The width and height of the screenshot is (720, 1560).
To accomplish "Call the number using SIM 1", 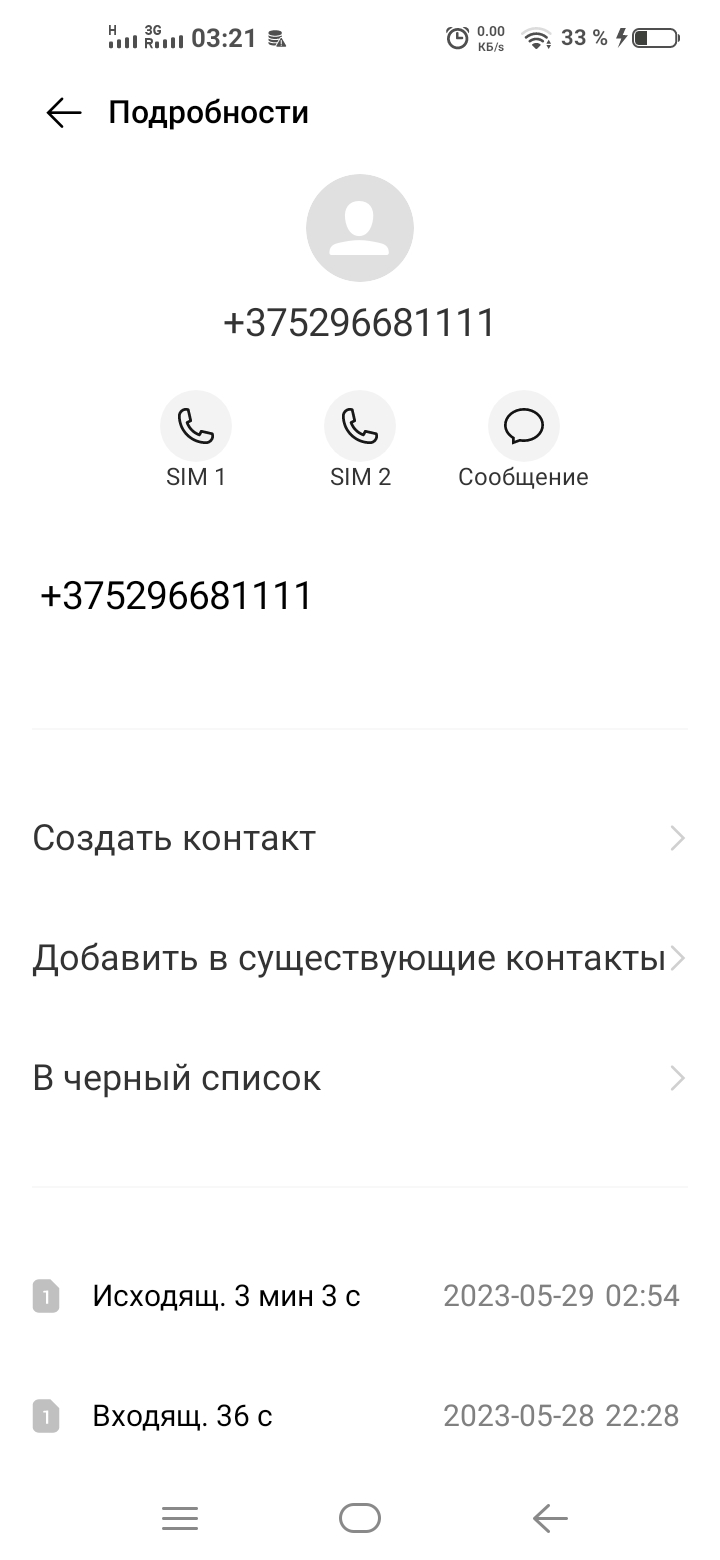I will [196, 427].
